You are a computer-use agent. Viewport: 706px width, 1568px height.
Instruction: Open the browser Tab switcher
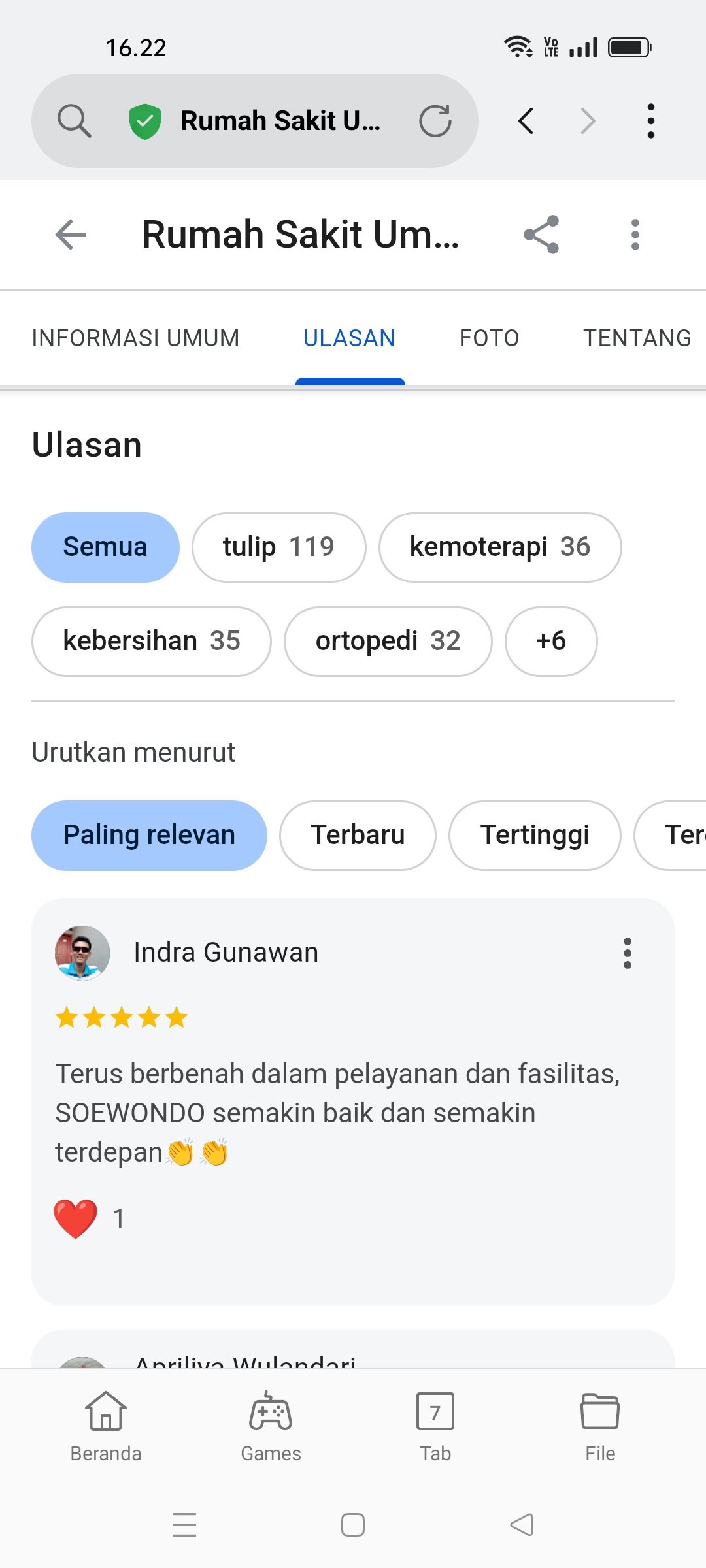435,1426
